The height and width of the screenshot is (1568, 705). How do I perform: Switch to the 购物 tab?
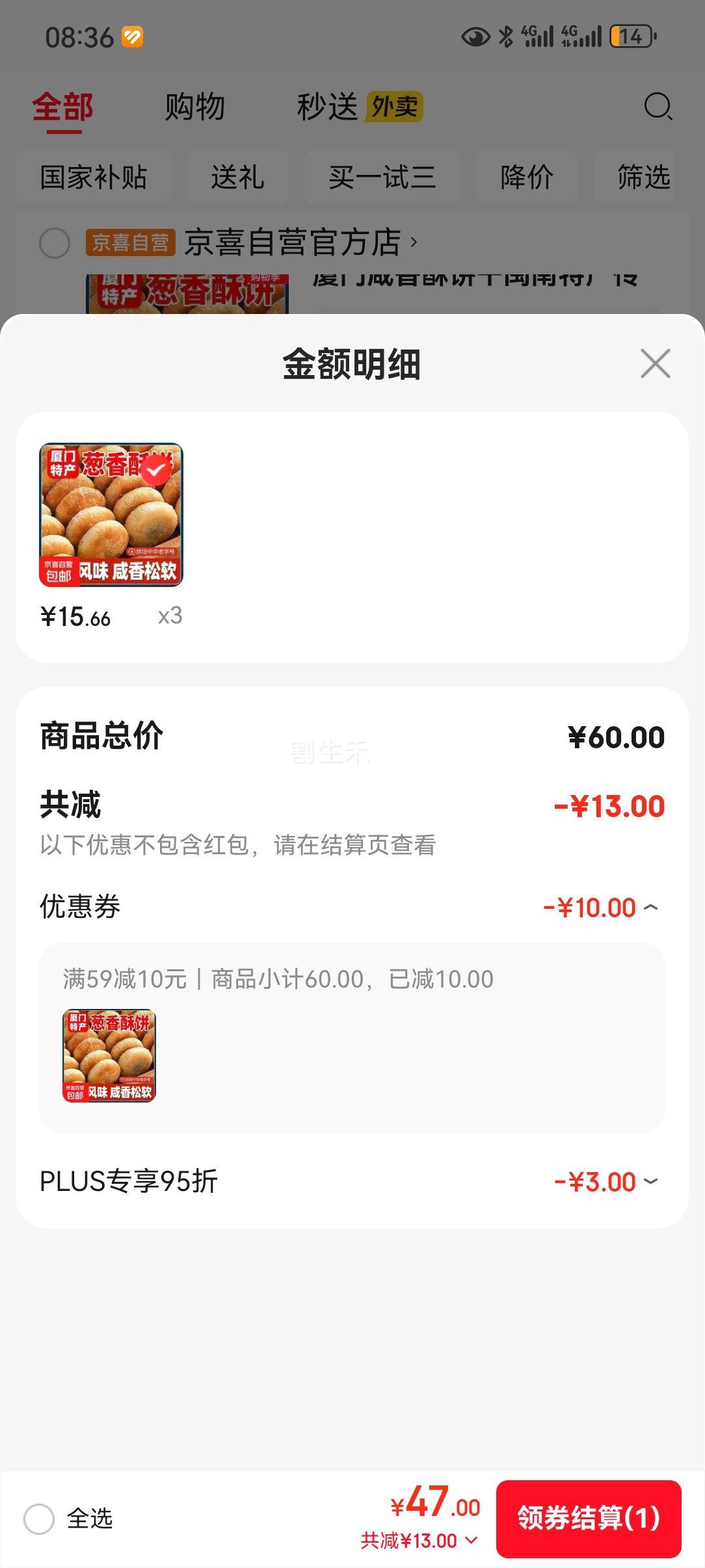[194, 107]
